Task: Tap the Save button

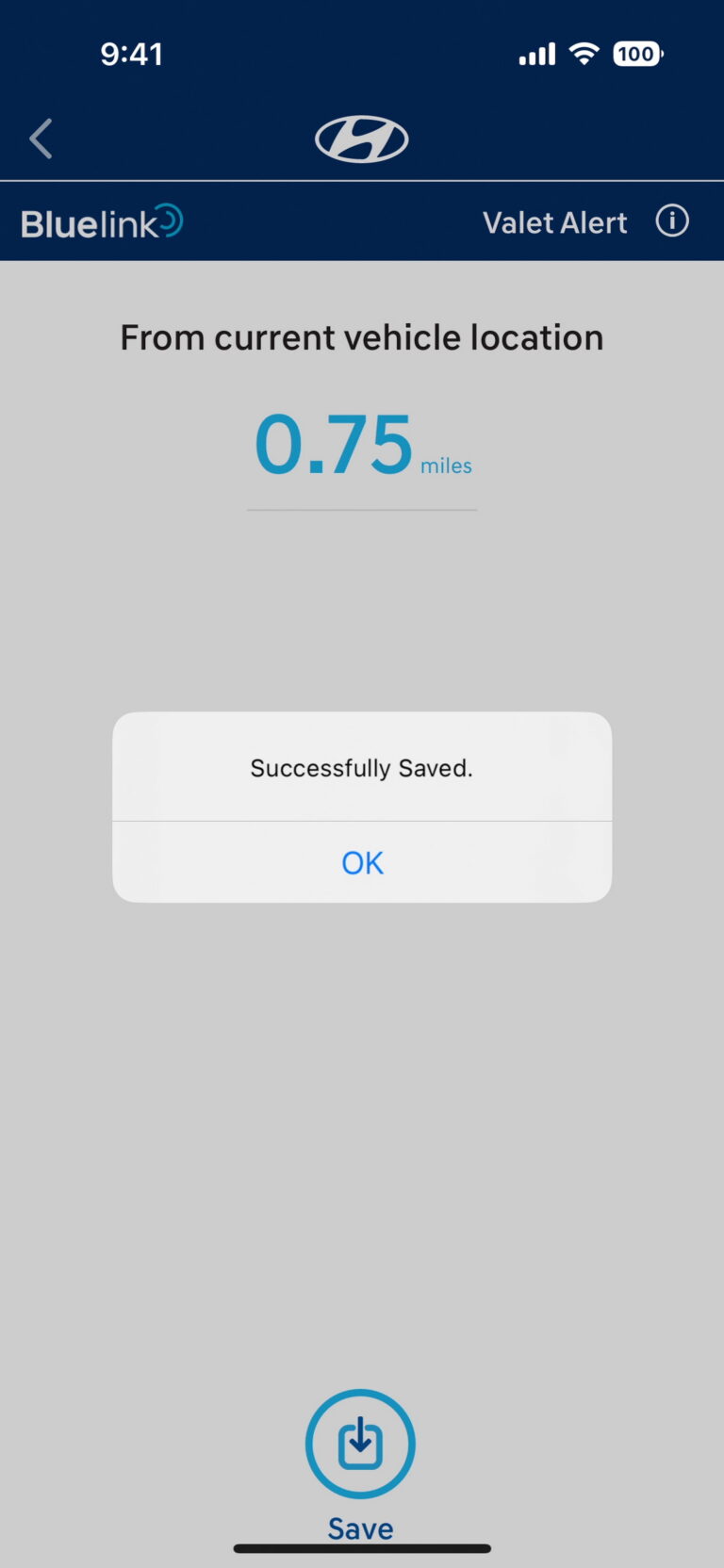Action: point(360,1445)
